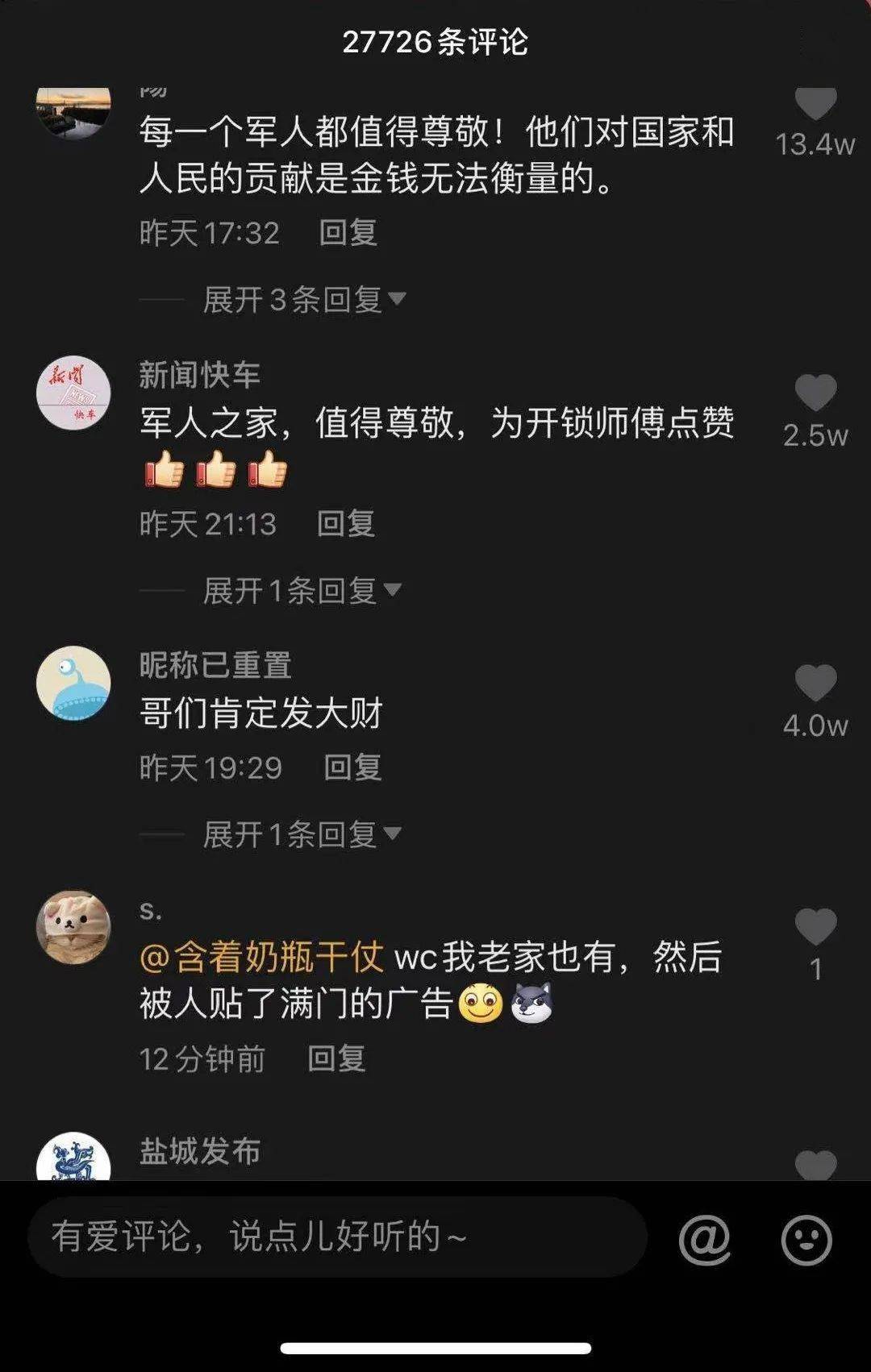Open 盐城发布's profile name
The image size is (871, 1372).
pyautogui.click(x=200, y=1151)
